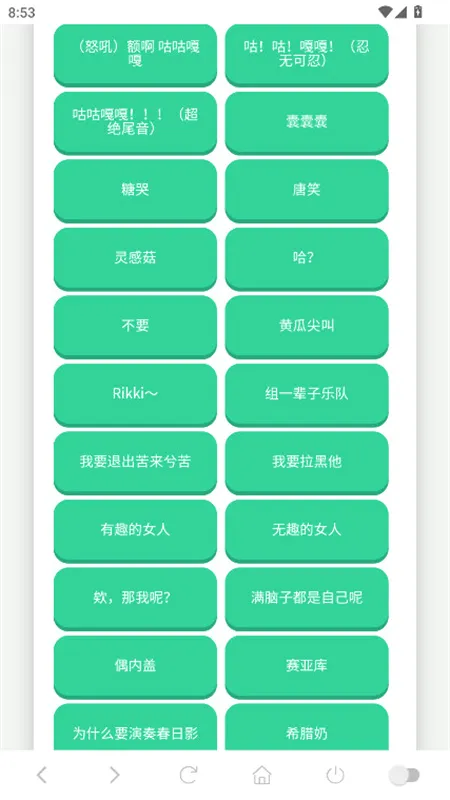Select 我要拉黑他 button
Viewport: 450px width, 800px height.
(x=307, y=462)
